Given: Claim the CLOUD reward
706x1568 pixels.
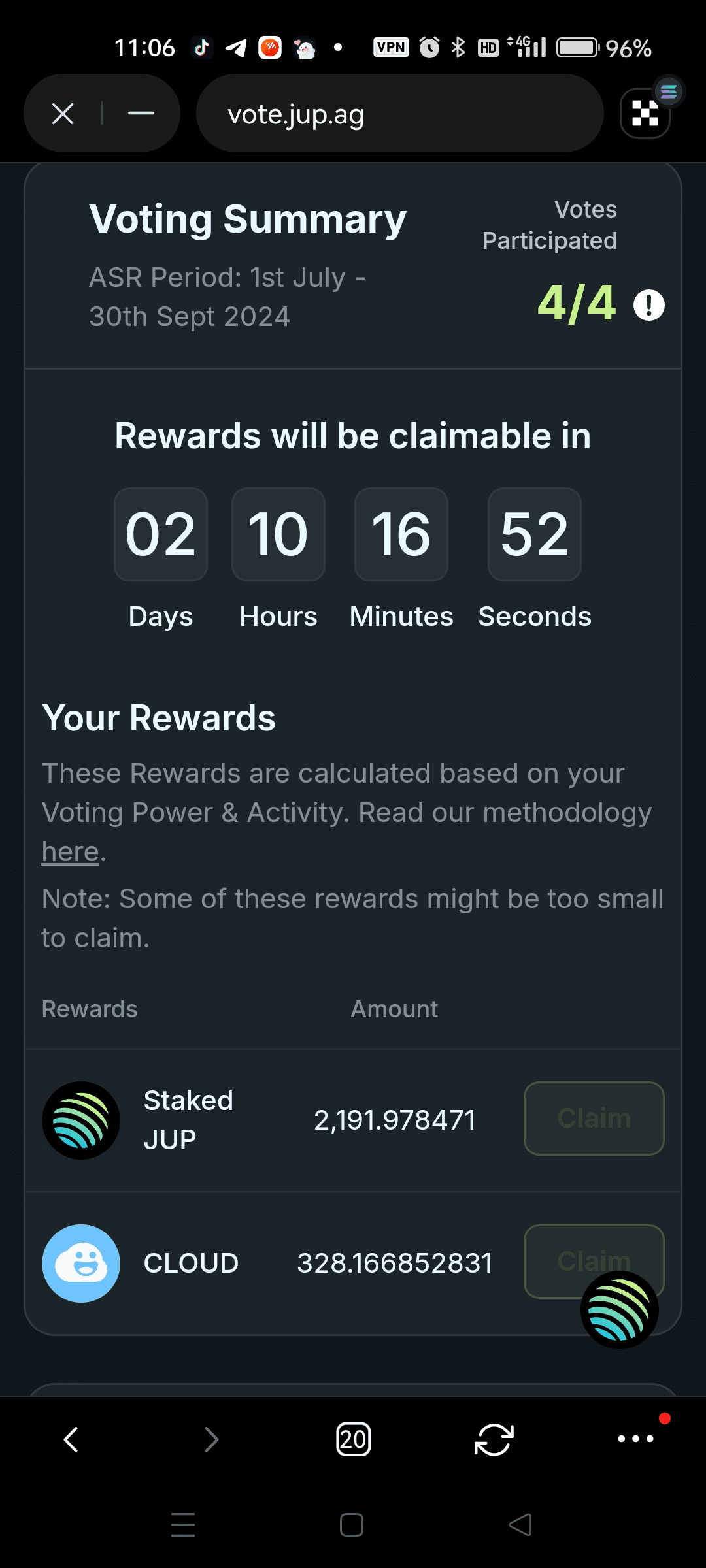Looking at the screenshot, I should [594, 1261].
